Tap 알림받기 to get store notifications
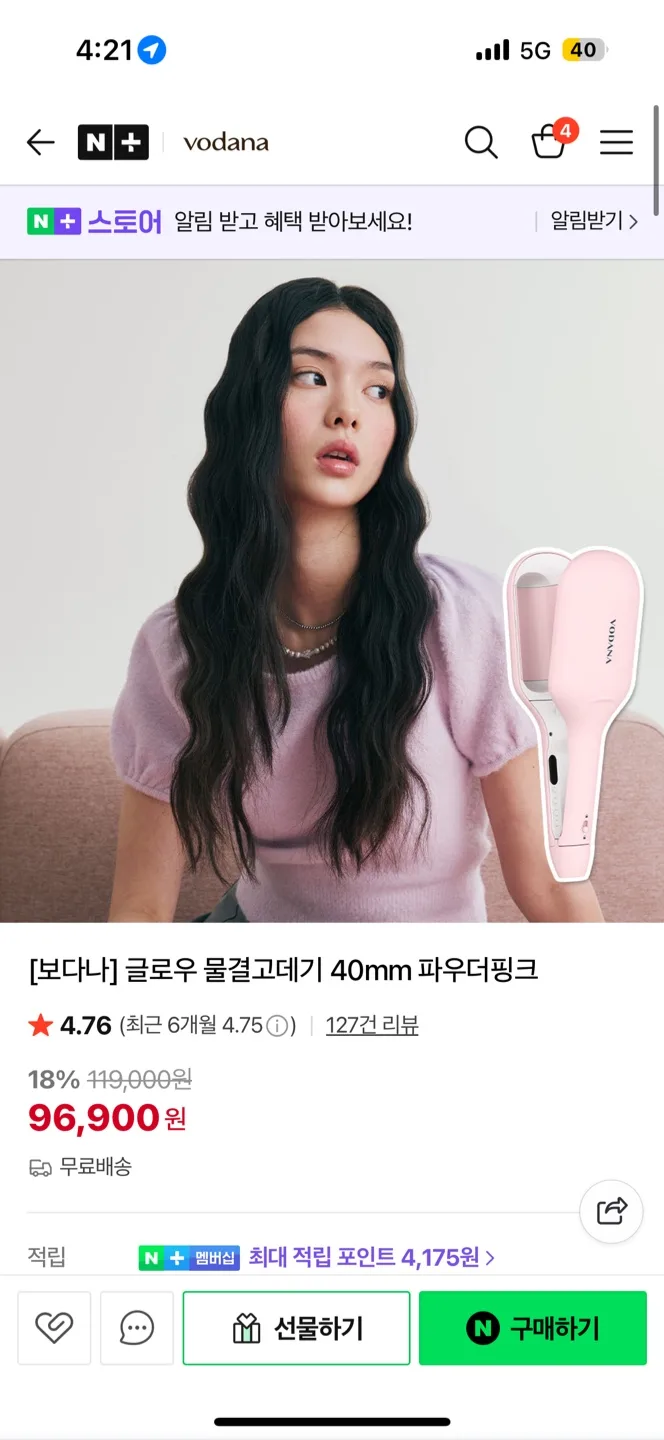This screenshot has width=664, height=1440. click(593, 222)
